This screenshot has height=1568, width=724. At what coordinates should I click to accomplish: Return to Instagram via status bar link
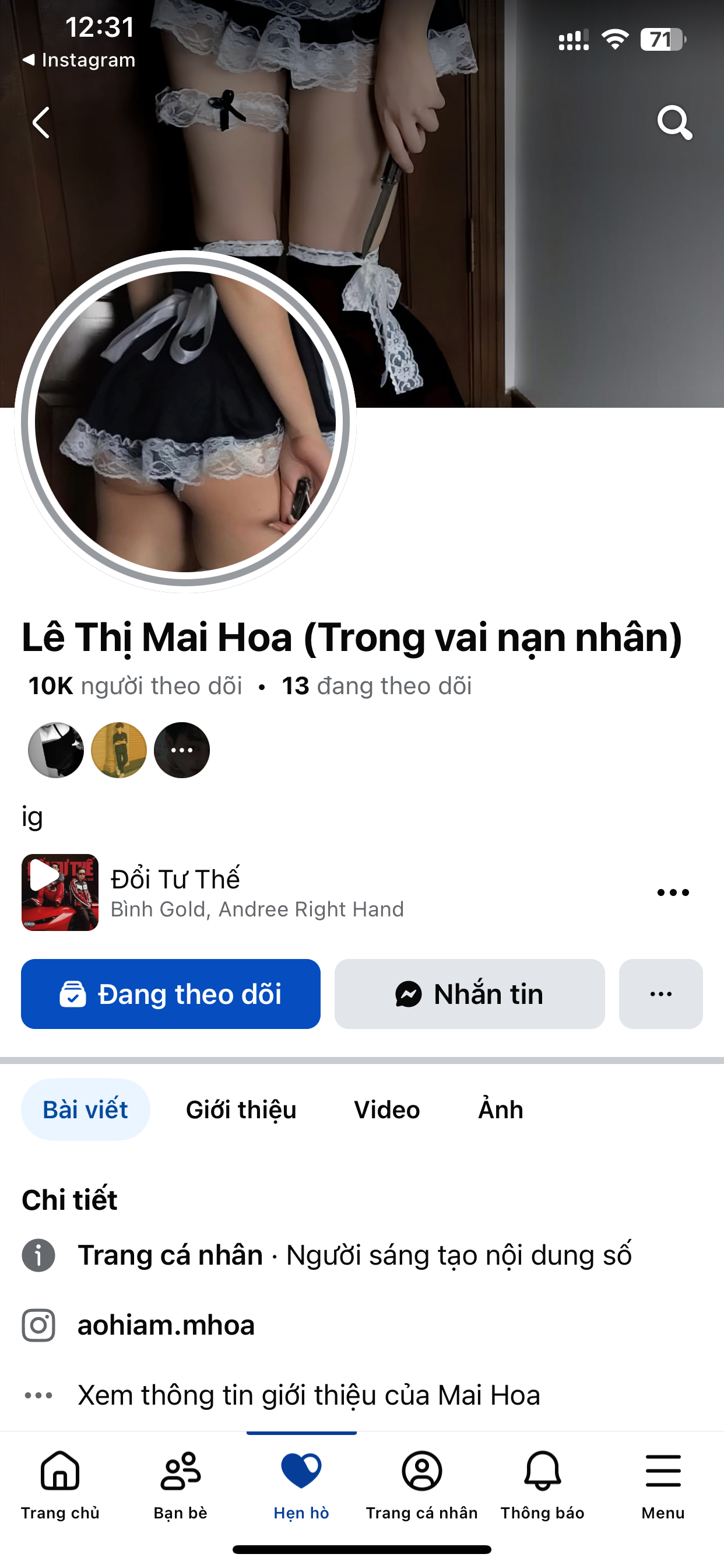pyautogui.click(x=80, y=60)
